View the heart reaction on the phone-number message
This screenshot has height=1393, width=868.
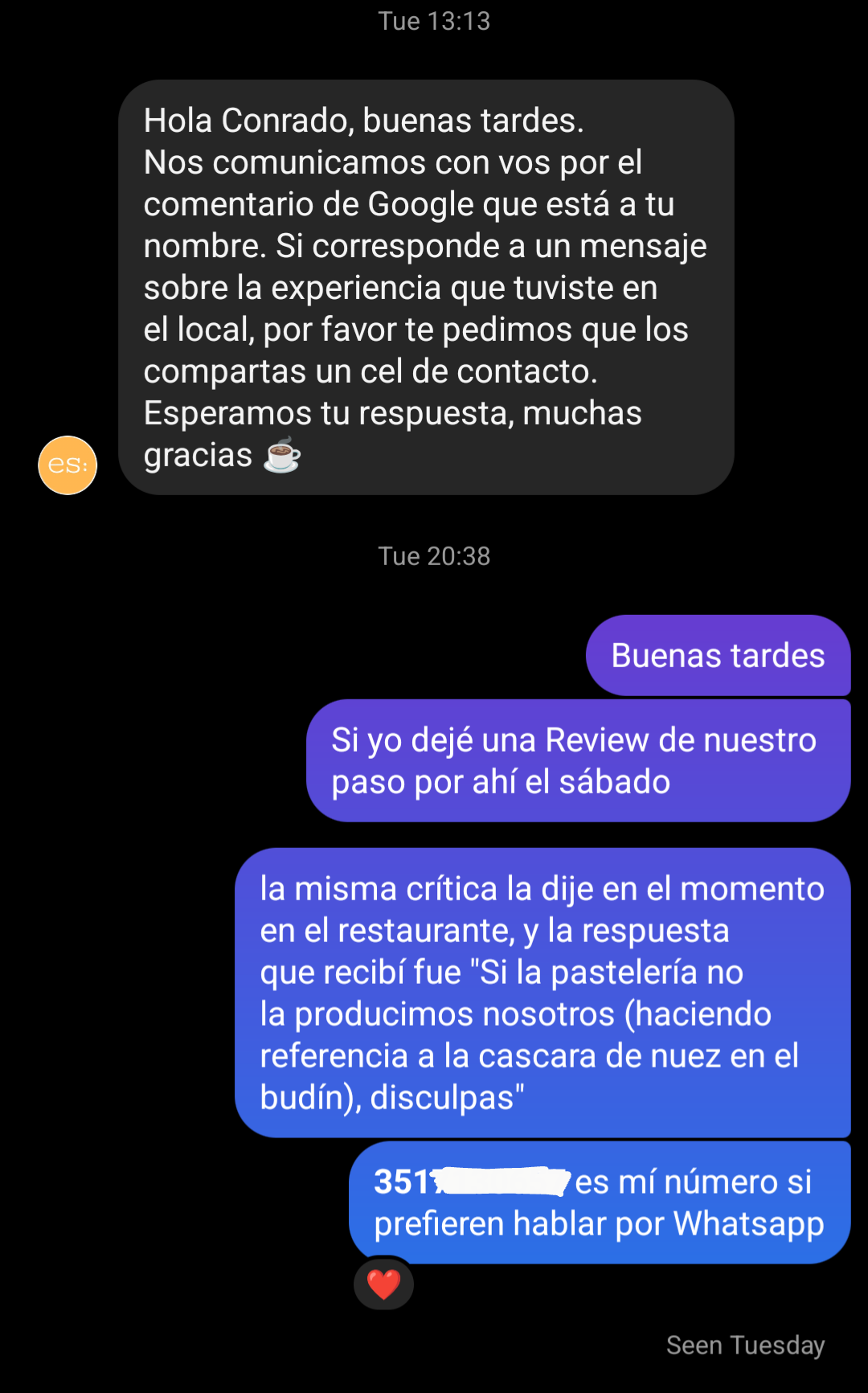[x=383, y=1284]
